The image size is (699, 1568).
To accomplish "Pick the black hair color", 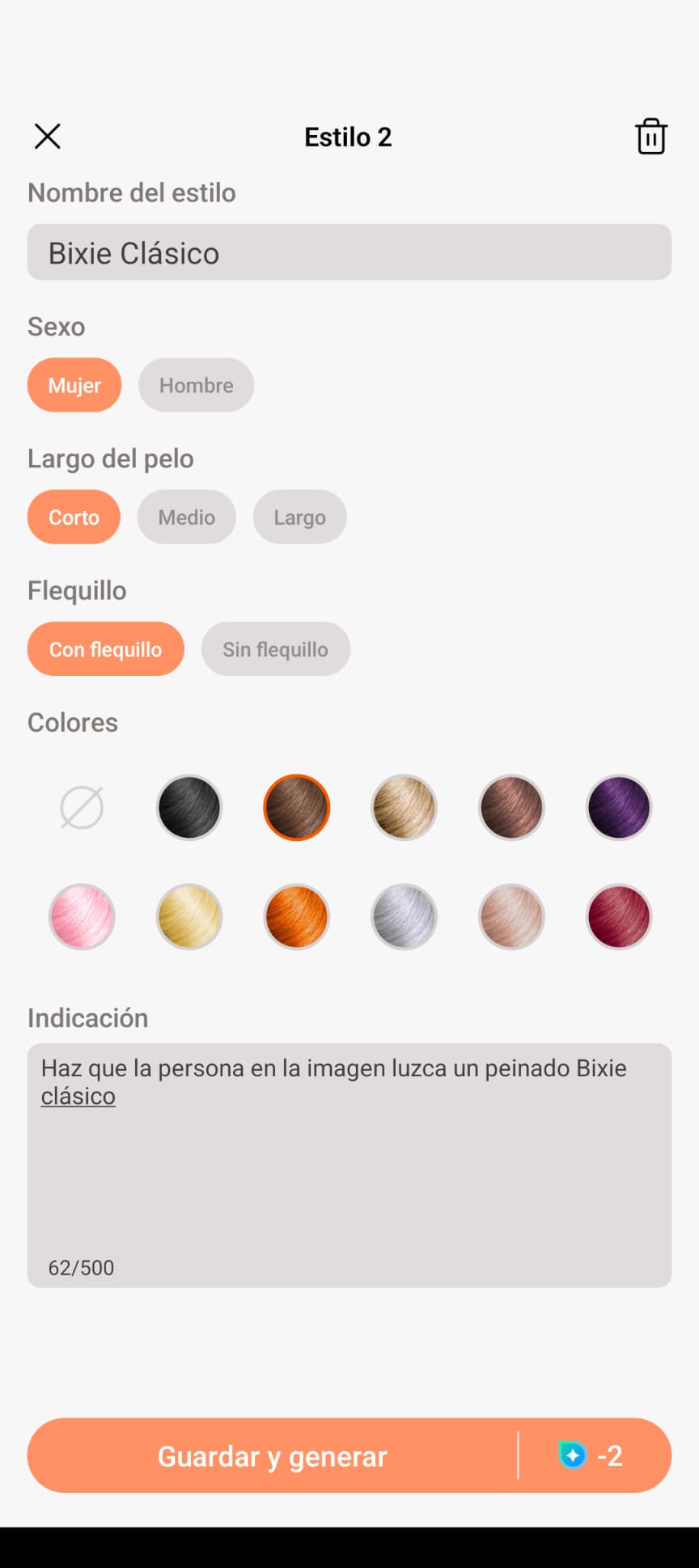I will pos(189,807).
